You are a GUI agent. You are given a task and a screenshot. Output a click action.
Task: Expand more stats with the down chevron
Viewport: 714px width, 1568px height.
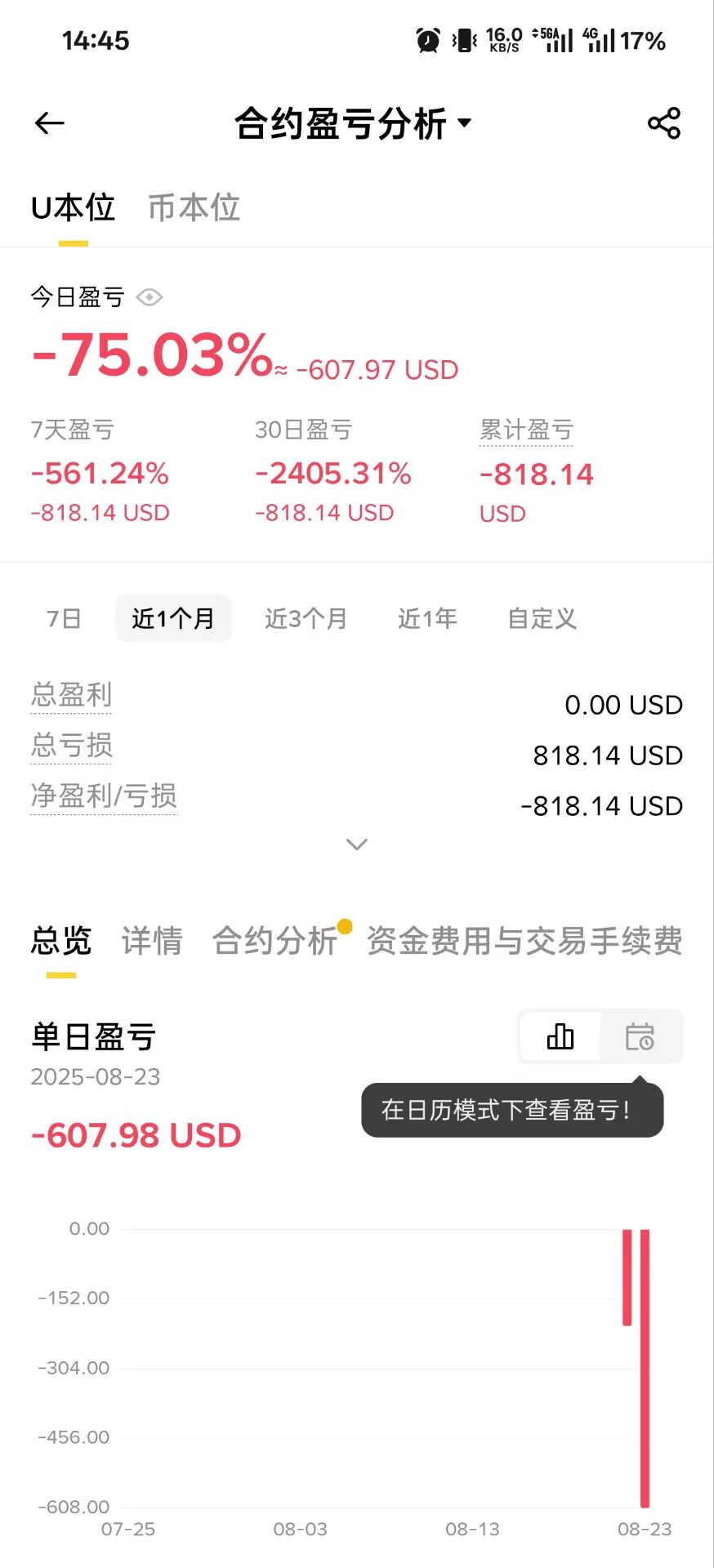pos(357,844)
